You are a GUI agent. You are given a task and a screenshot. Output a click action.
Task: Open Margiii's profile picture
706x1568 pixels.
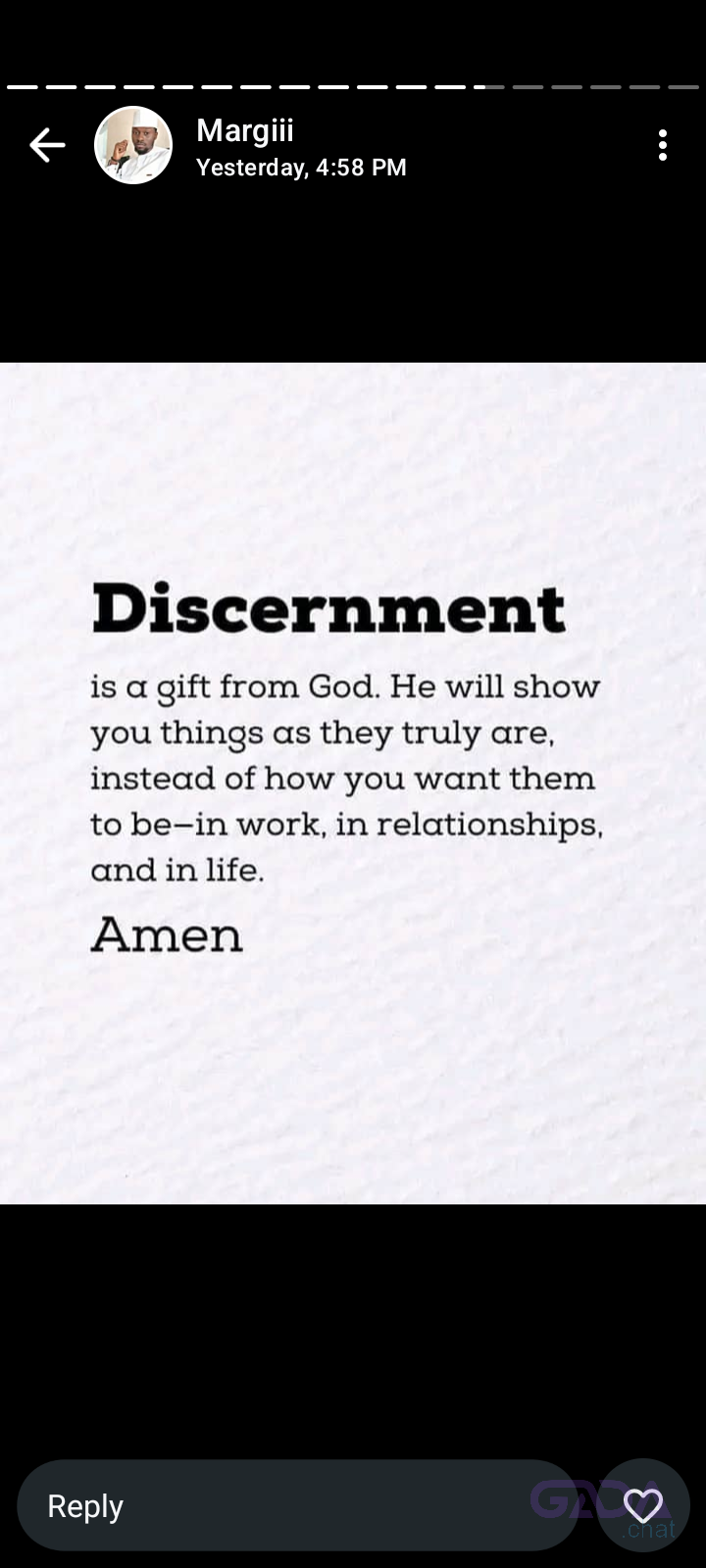[x=133, y=145]
